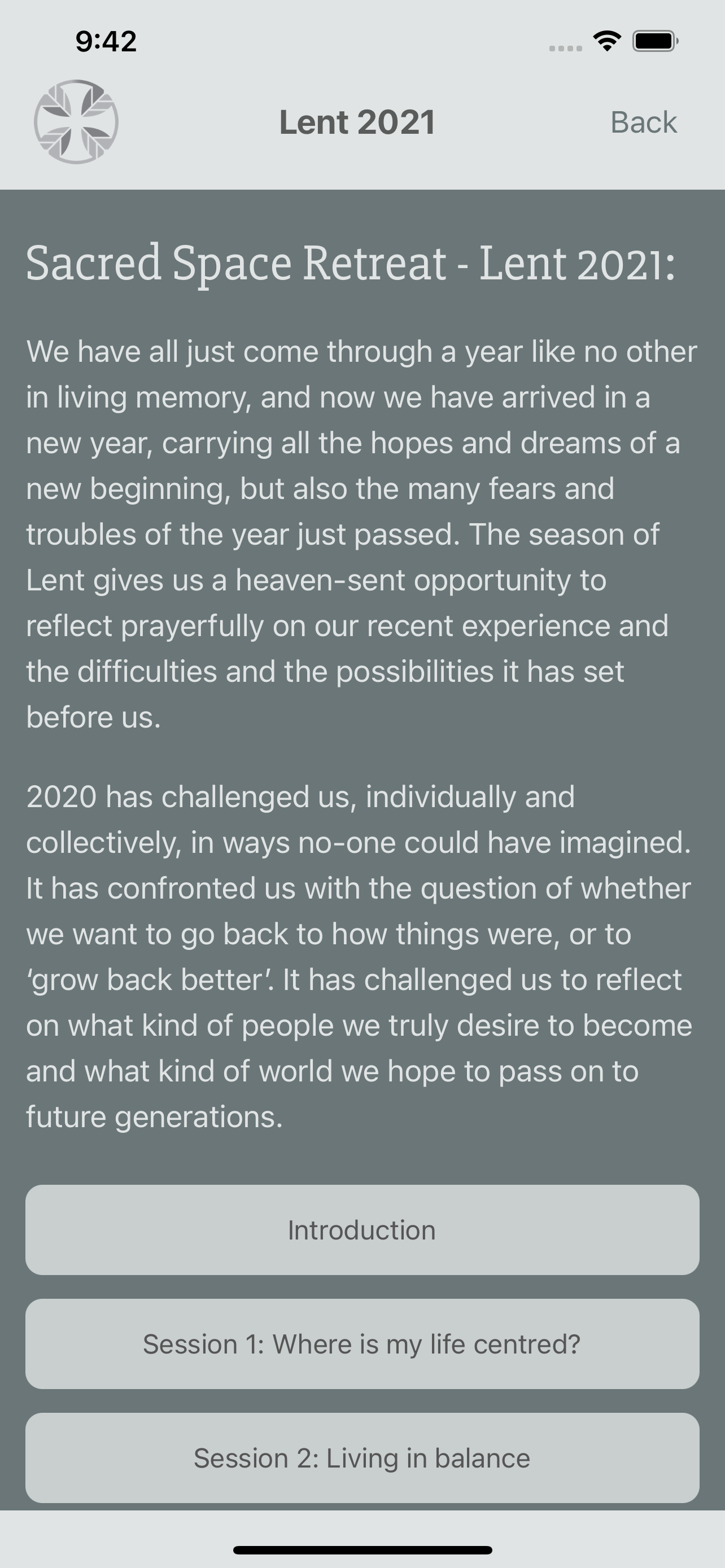The height and width of the screenshot is (1568, 725).
Task: Select Session 2: Living in balance
Action: click(362, 1457)
